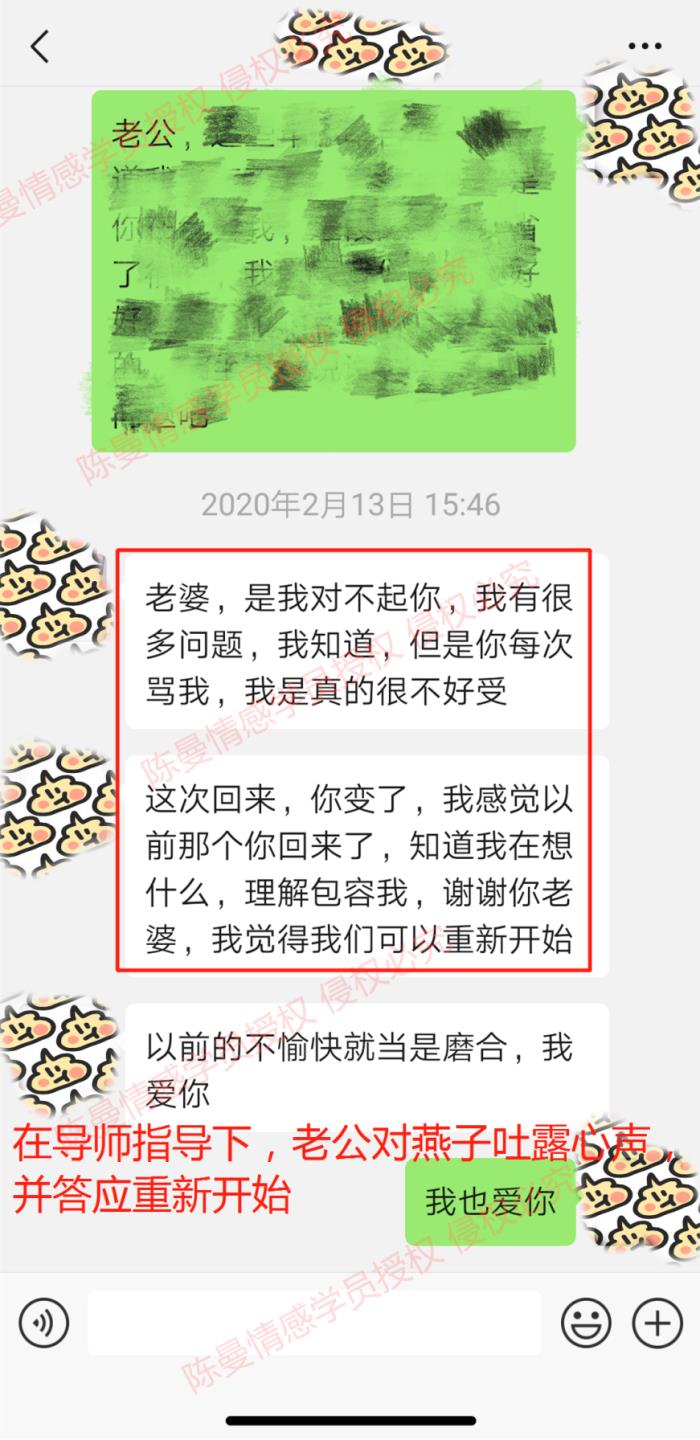Open the plus attachment menu
700x1440 pixels.
(x=657, y=1324)
